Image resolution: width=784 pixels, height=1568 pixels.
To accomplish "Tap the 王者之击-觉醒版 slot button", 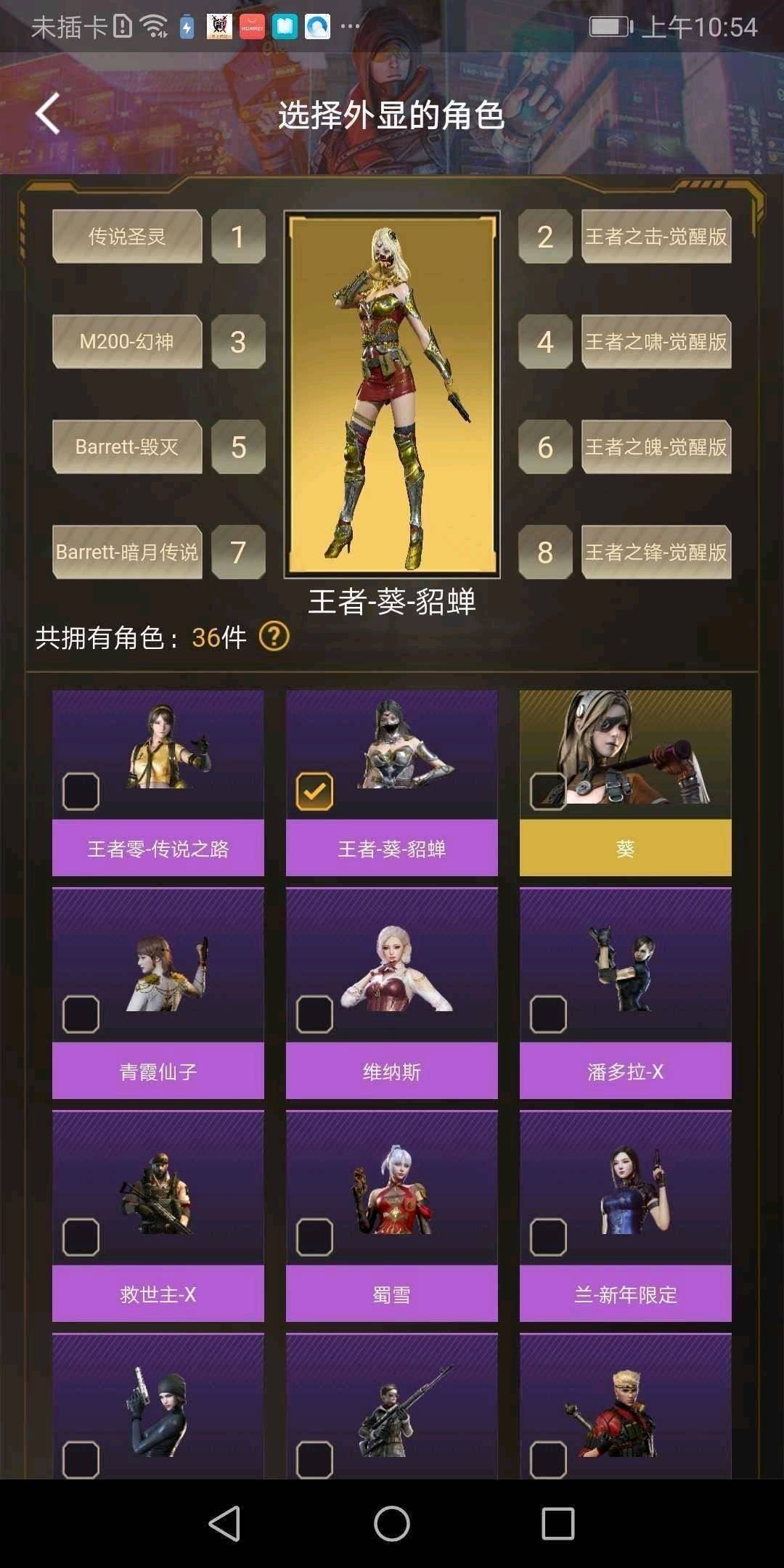I will [656, 237].
